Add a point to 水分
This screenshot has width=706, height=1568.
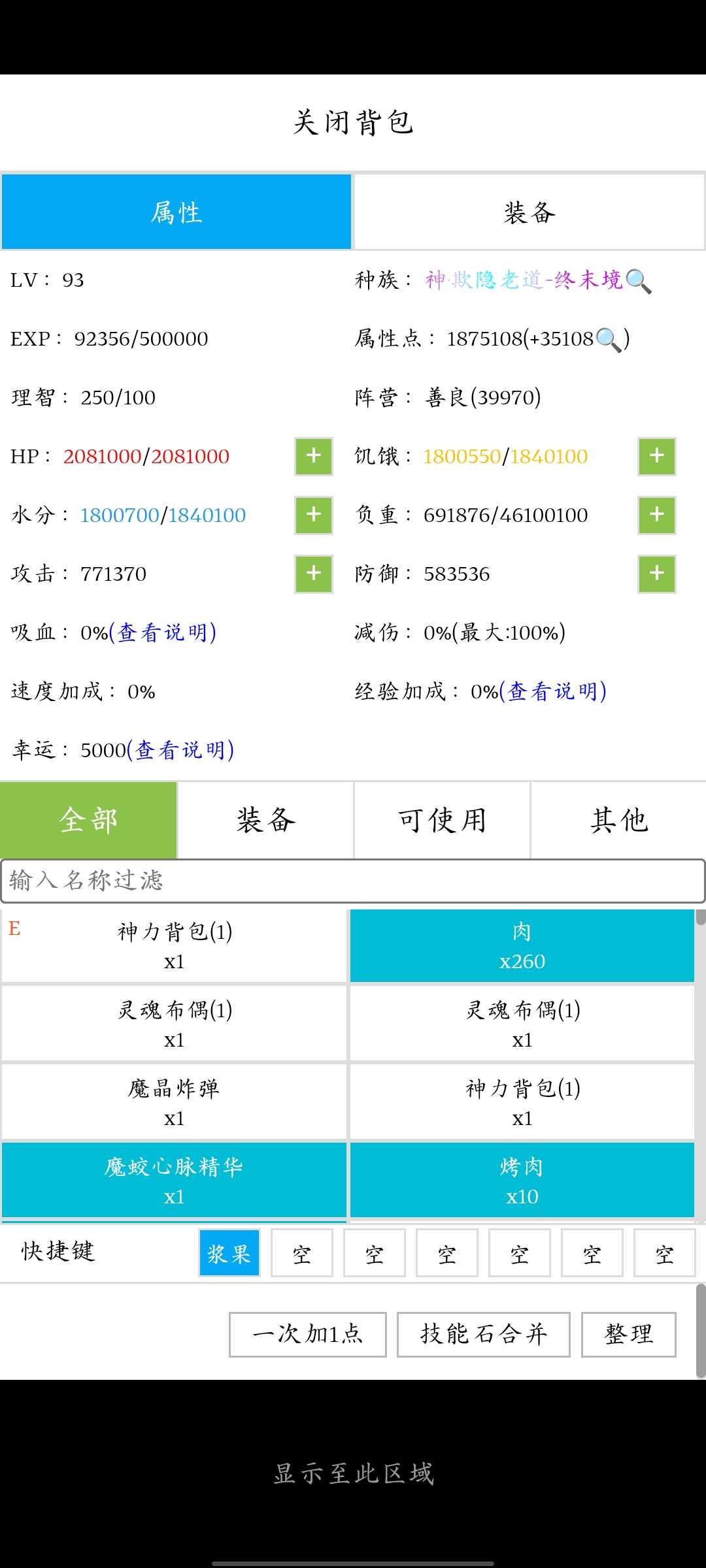(x=314, y=515)
